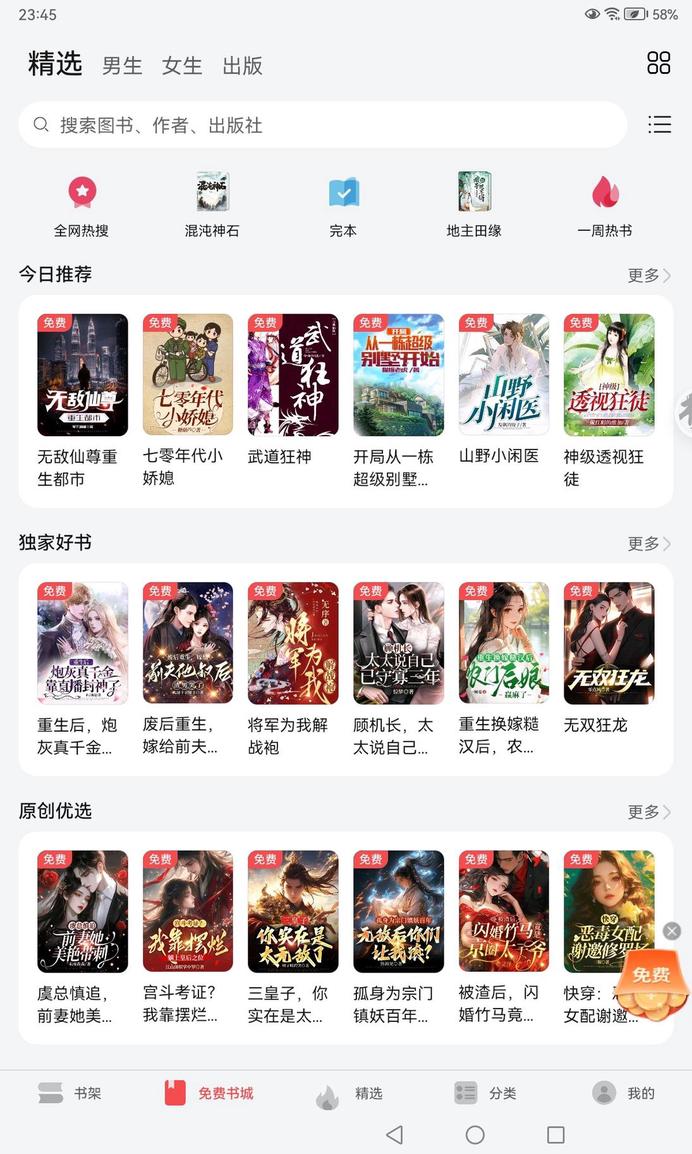Switch to the 分类 tab
The width and height of the screenshot is (692, 1154).
tap(484, 1093)
